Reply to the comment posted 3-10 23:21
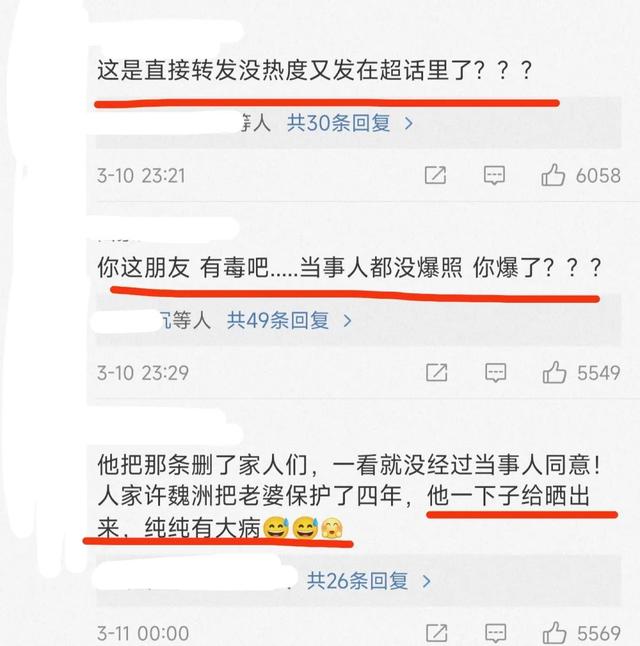Screen dimensions: 640x646 pyautogui.click(x=494, y=175)
